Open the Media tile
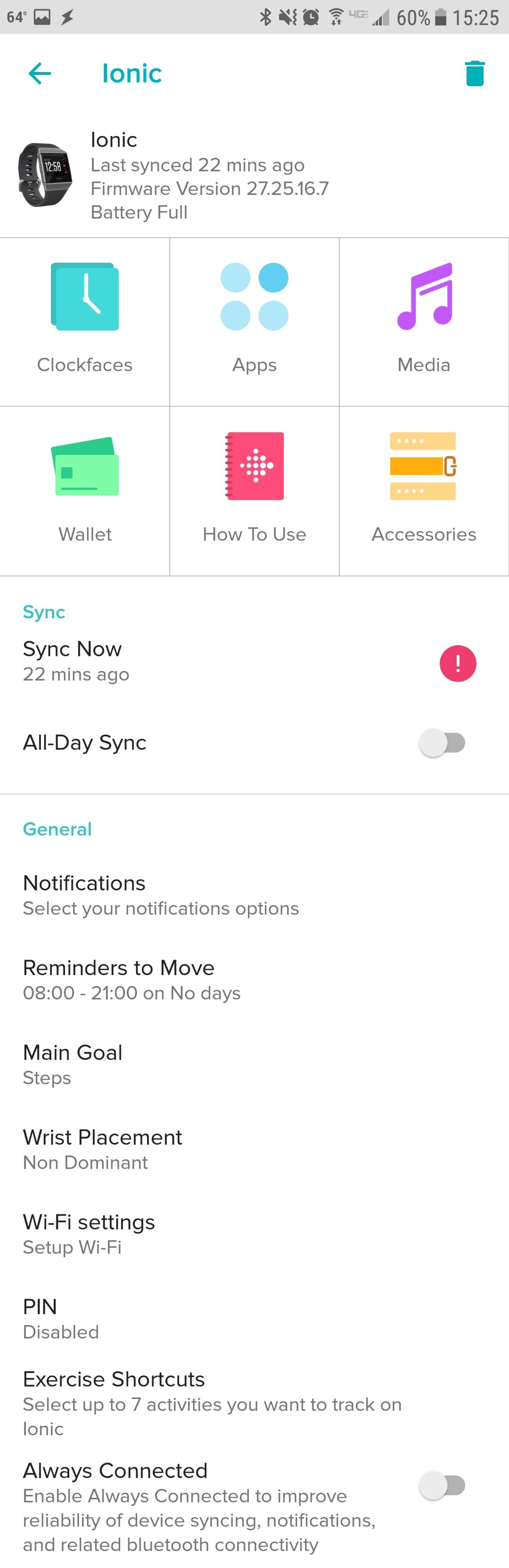509x1568 pixels. 424,322
